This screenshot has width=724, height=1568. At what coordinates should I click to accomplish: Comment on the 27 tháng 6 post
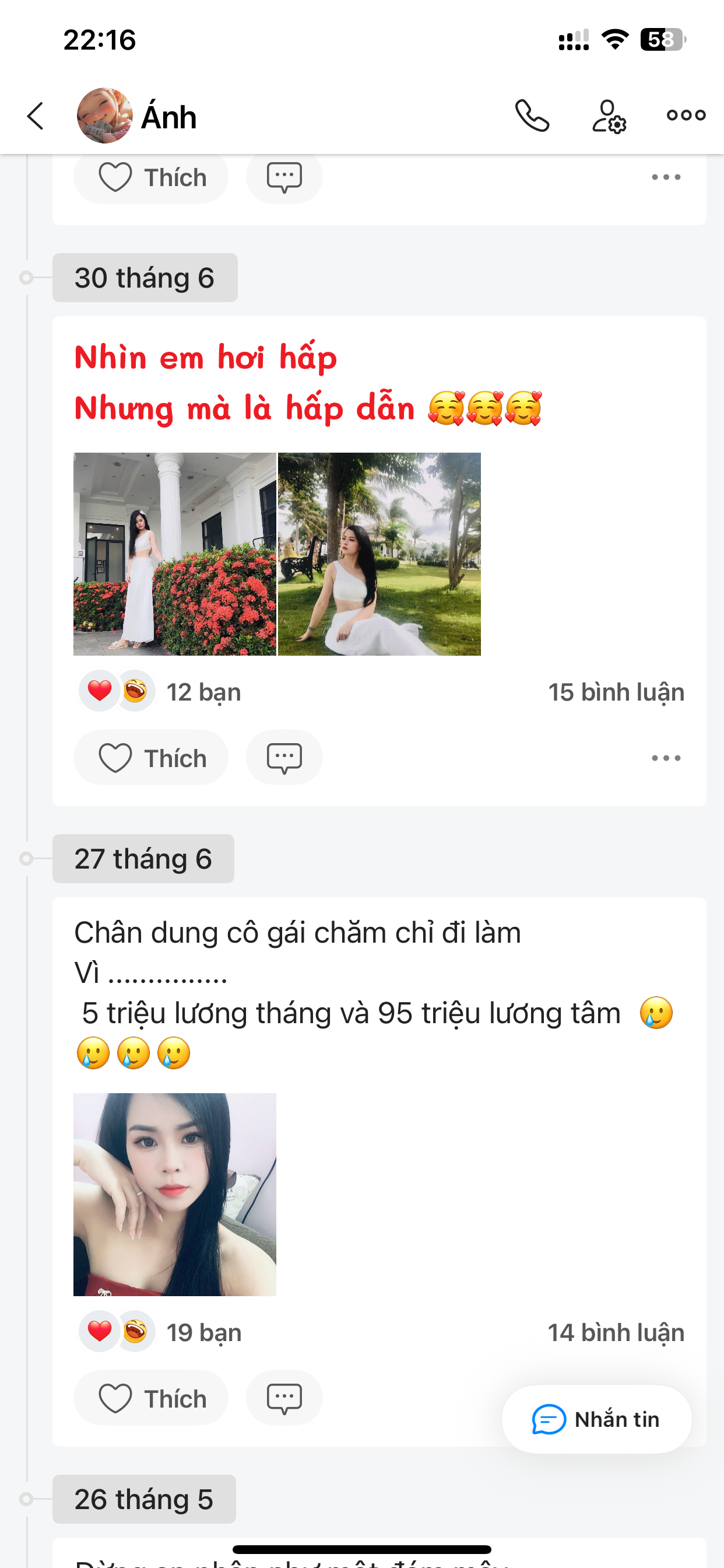[284, 1398]
